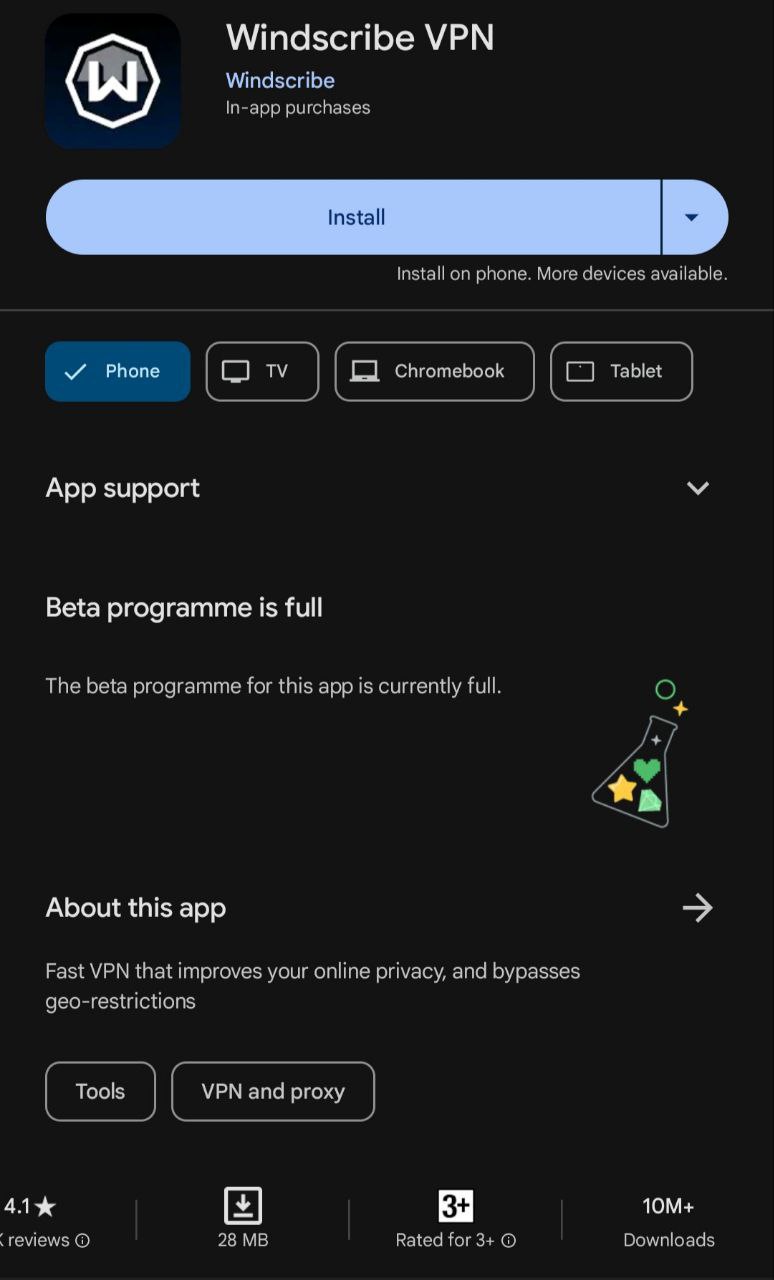Select the Phone device chip
This screenshot has height=1280, width=774.
pos(117,371)
